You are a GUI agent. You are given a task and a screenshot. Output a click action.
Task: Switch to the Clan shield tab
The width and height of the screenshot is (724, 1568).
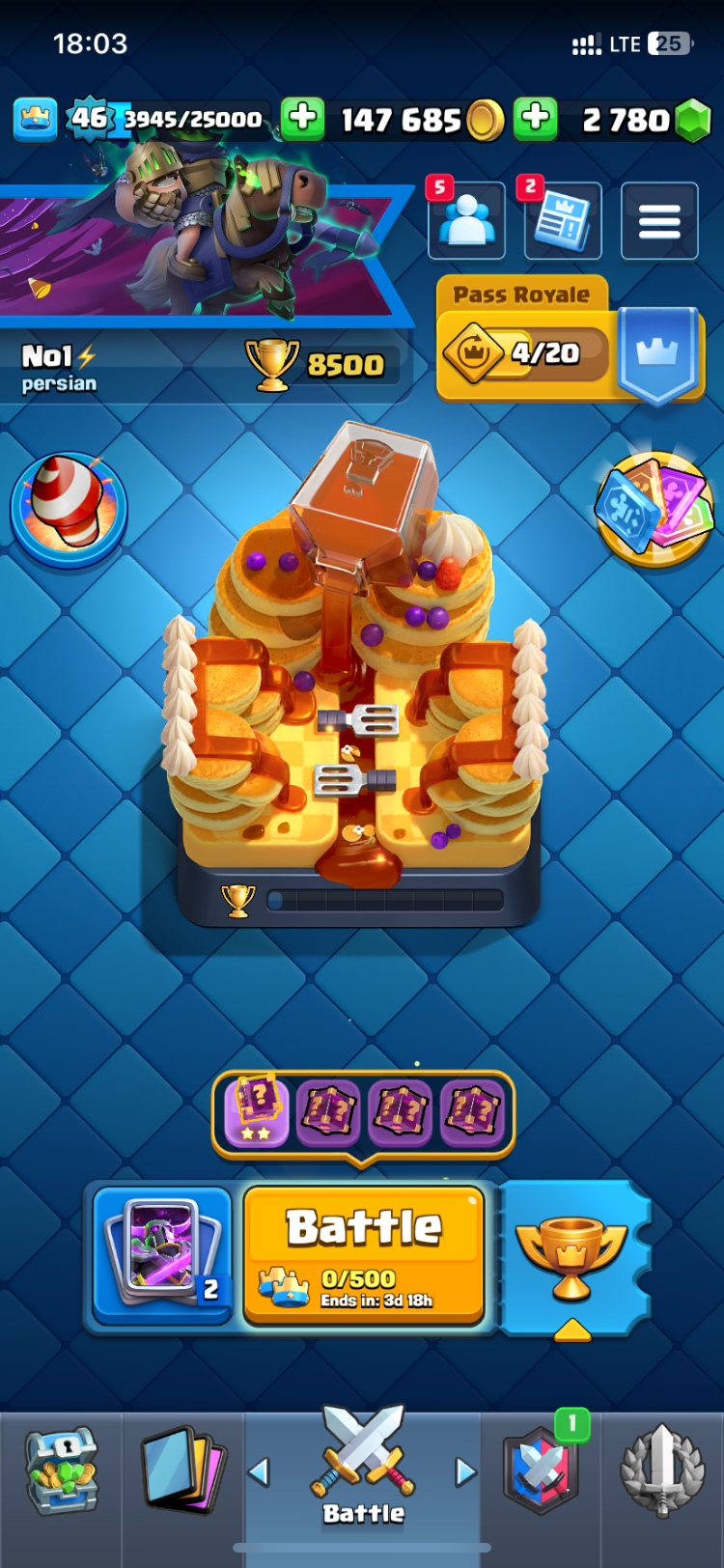click(x=542, y=1470)
